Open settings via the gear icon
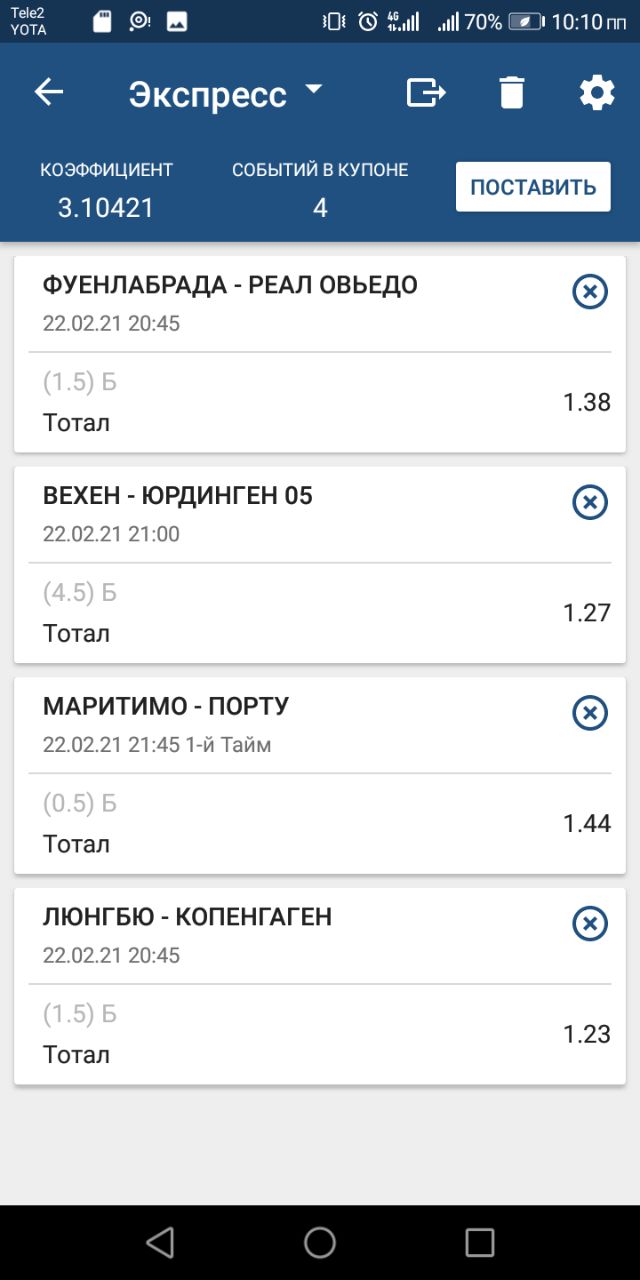The image size is (640, 1280). pyautogui.click(x=597, y=93)
